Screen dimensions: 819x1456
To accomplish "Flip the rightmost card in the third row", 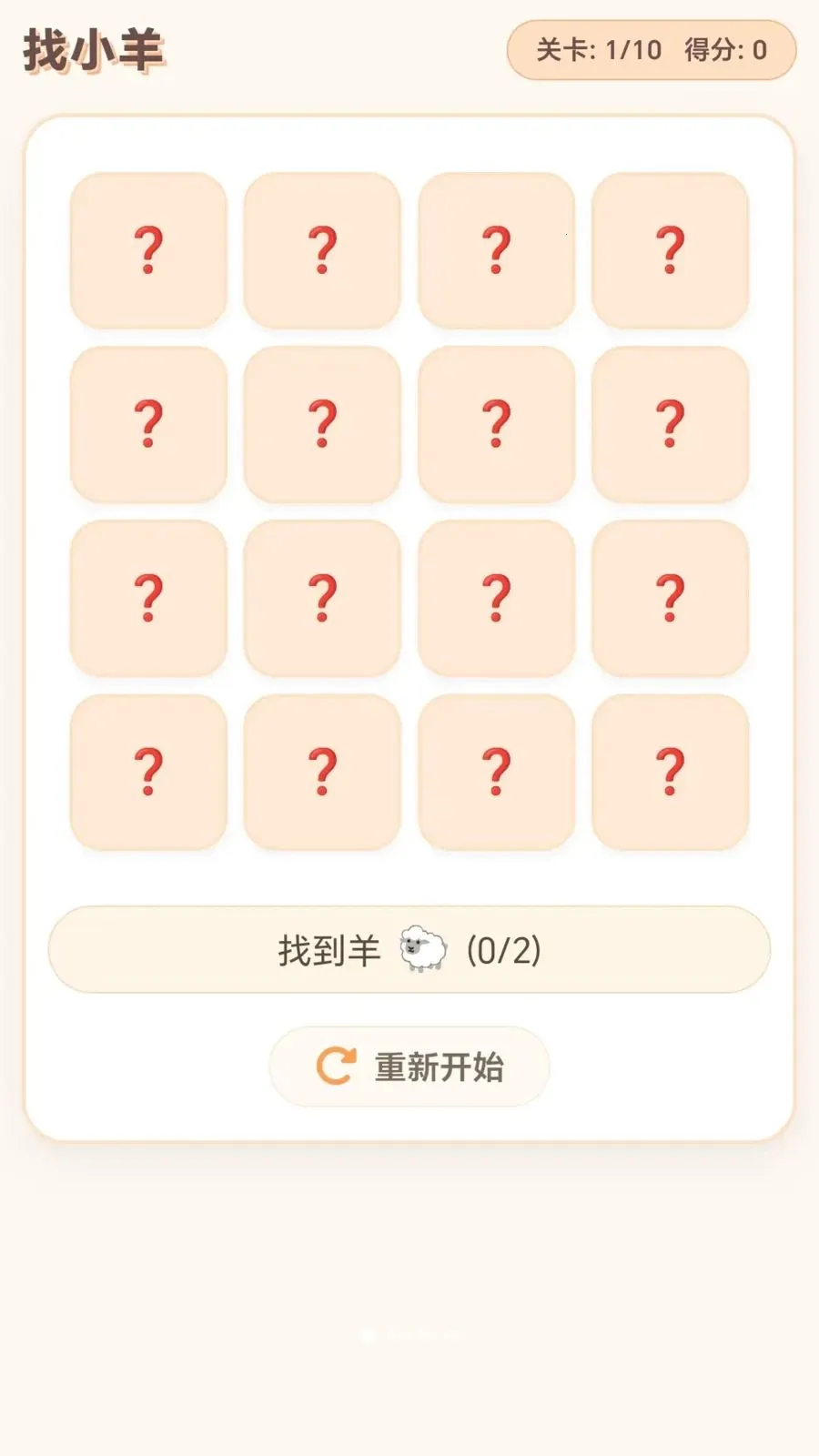I will (x=670, y=596).
